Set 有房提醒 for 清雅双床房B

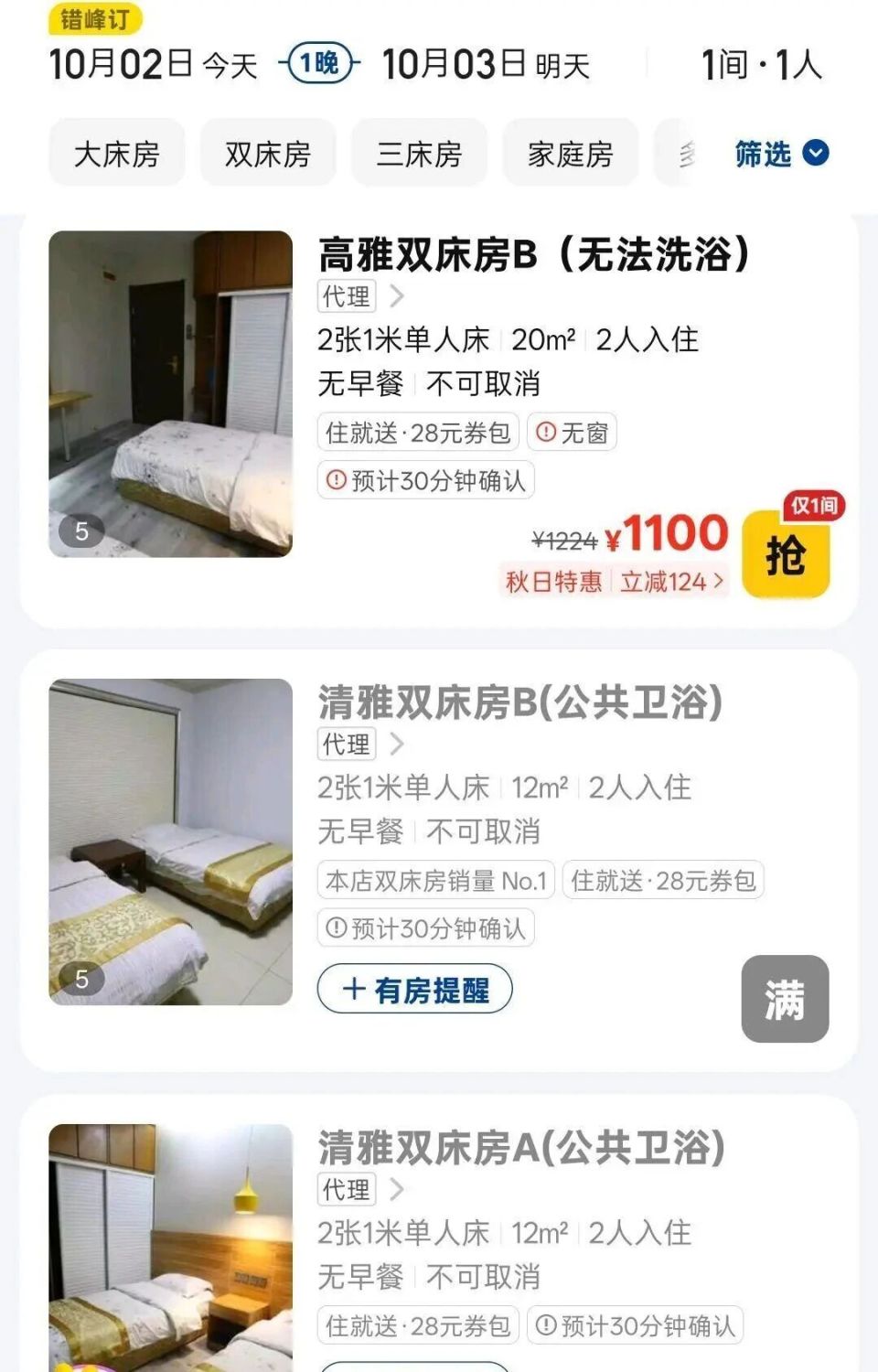[414, 989]
